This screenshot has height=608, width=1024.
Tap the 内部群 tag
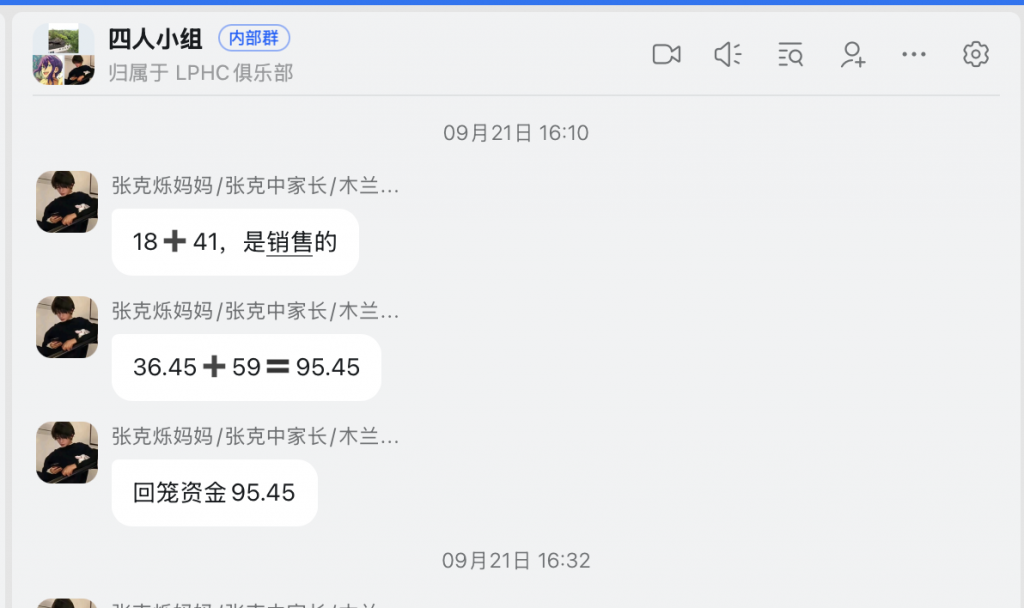[x=254, y=38]
